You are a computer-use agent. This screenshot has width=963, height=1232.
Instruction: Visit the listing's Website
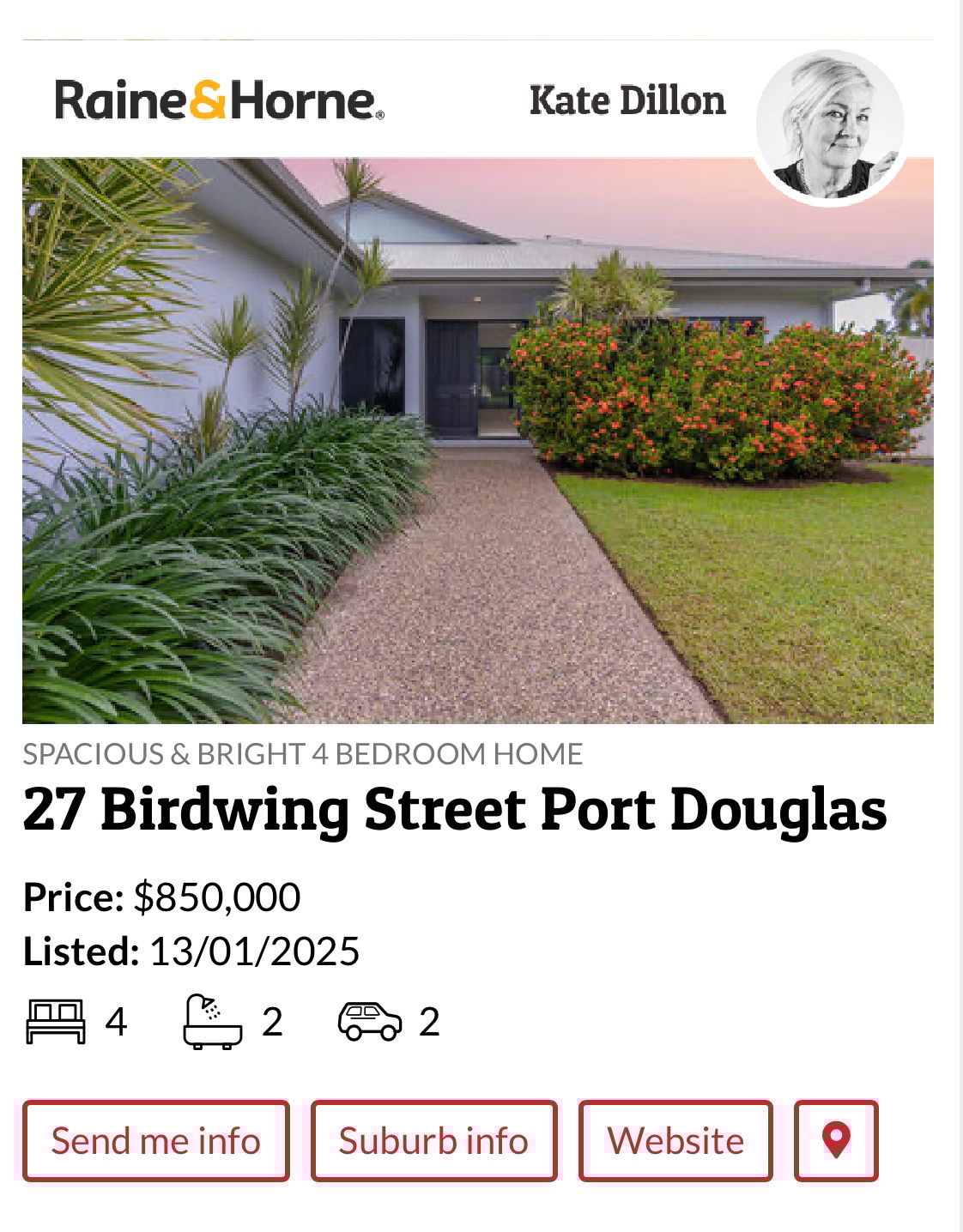pos(675,1140)
